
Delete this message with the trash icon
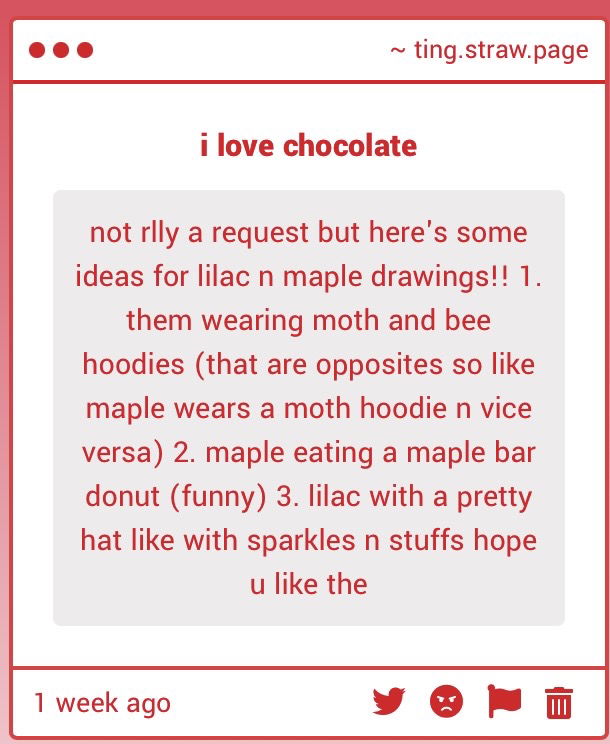pyautogui.click(x=559, y=702)
